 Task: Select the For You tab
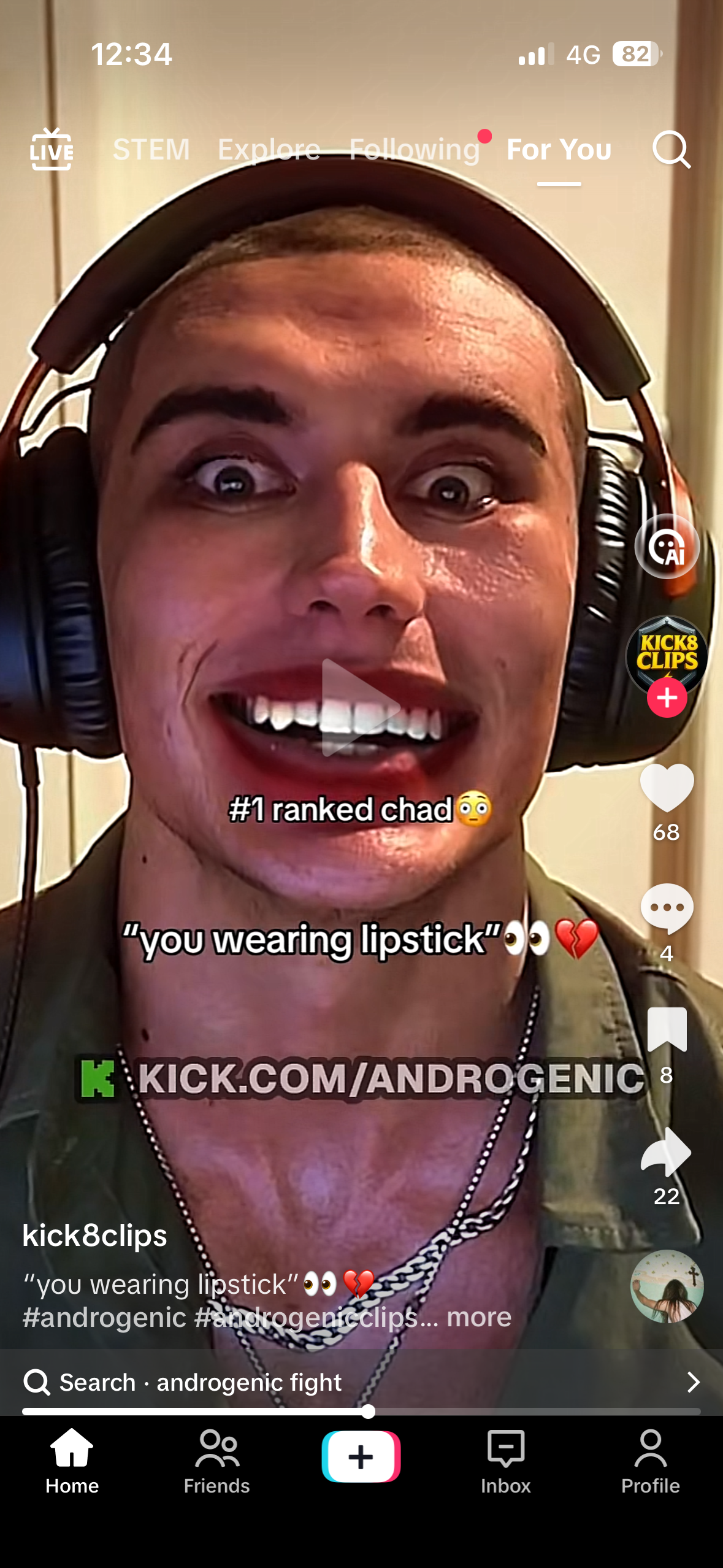(559, 150)
